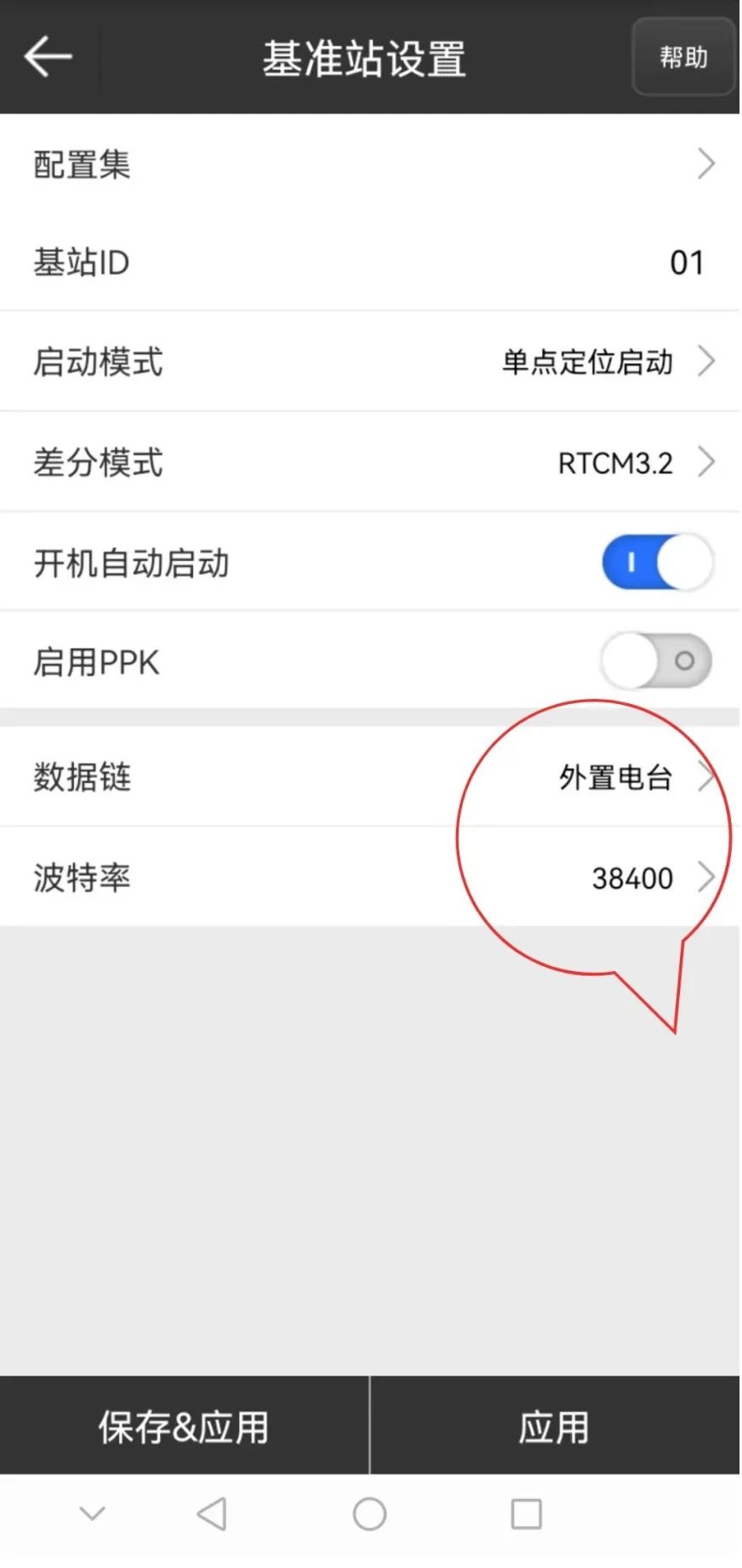Tap system home button
742x1568 pixels.
pyautogui.click(x=369, y=1514)
